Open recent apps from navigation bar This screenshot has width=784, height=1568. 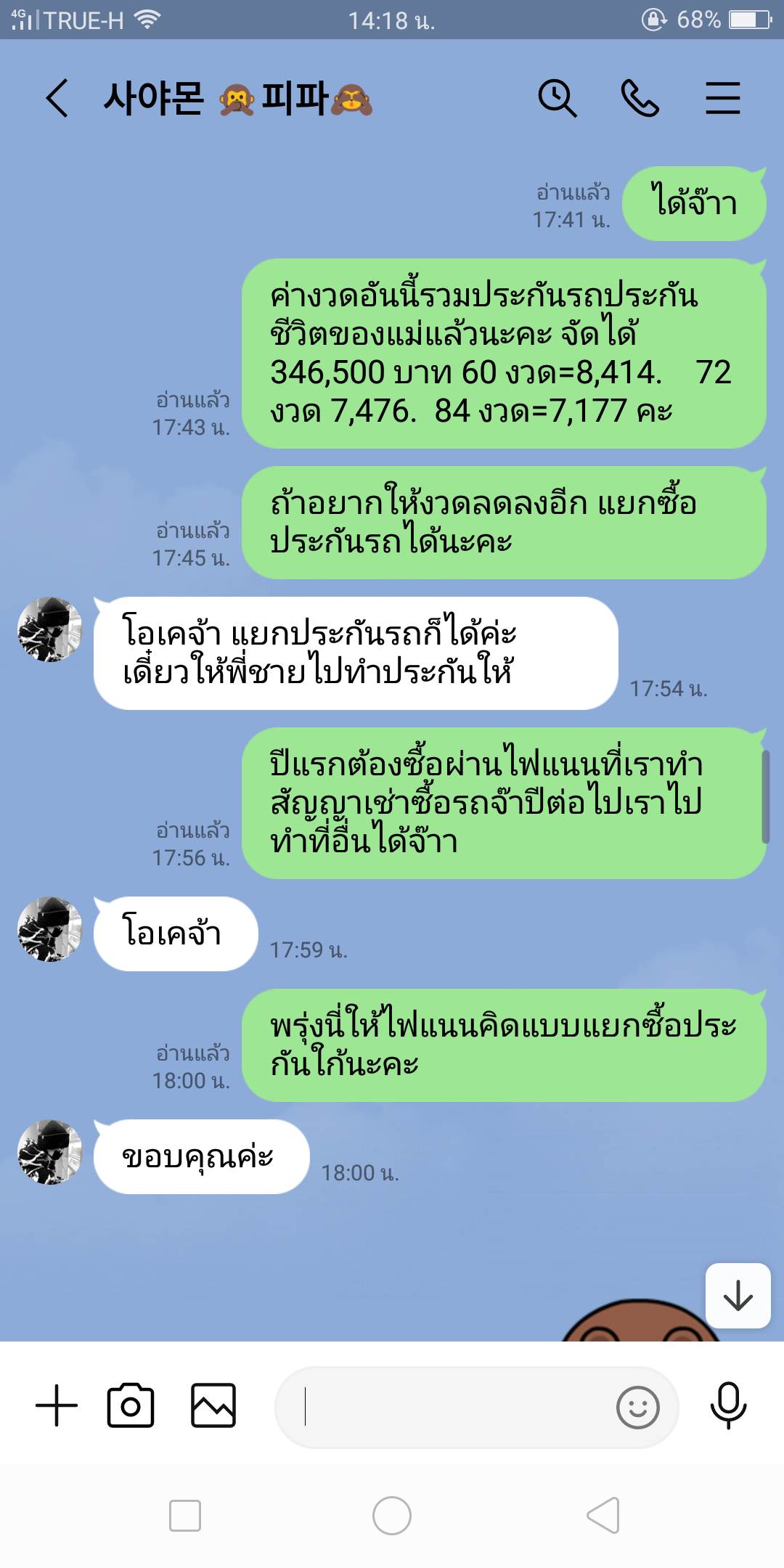185,1516
